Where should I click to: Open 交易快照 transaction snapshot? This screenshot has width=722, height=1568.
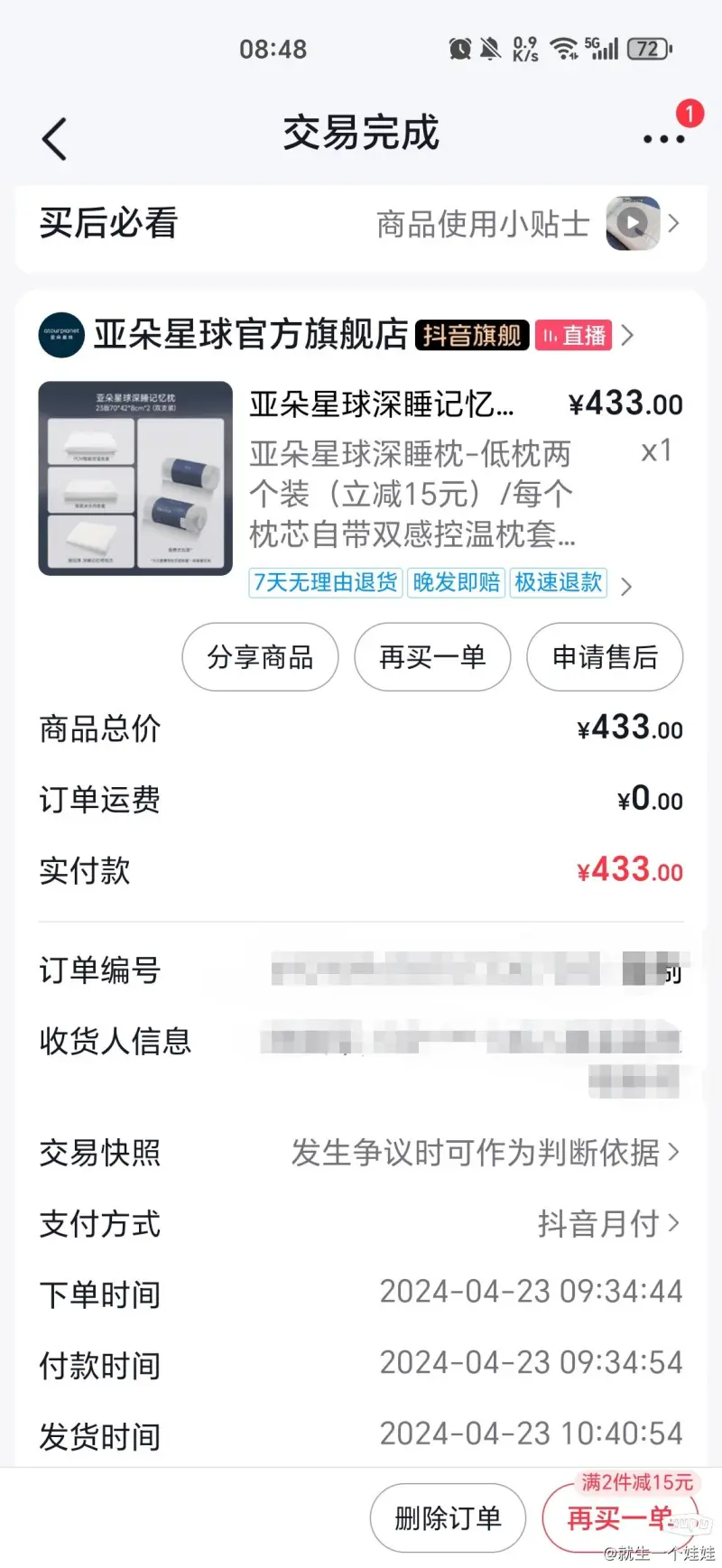(484, 1153)
